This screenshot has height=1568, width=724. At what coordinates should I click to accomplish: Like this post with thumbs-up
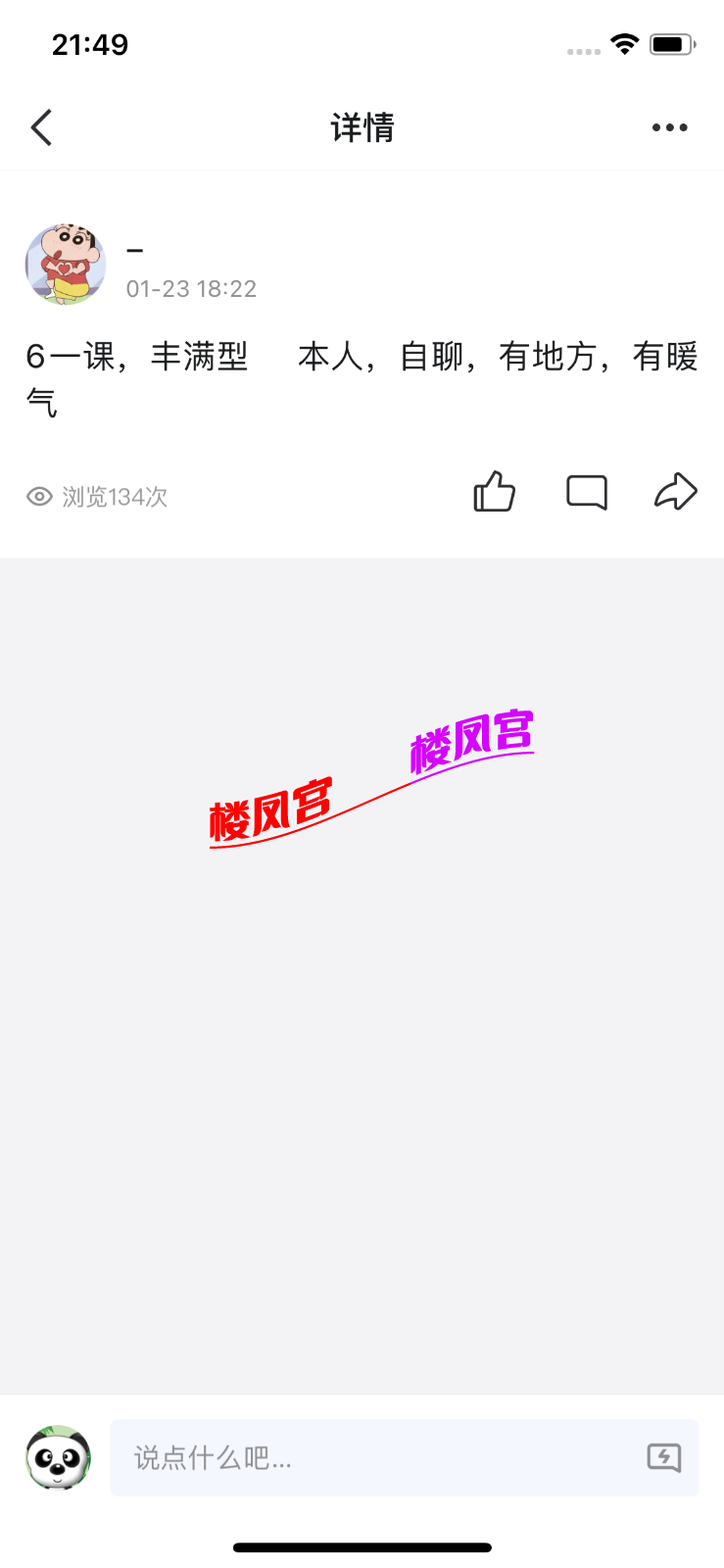pyautogui.click(x=495, y=492)
